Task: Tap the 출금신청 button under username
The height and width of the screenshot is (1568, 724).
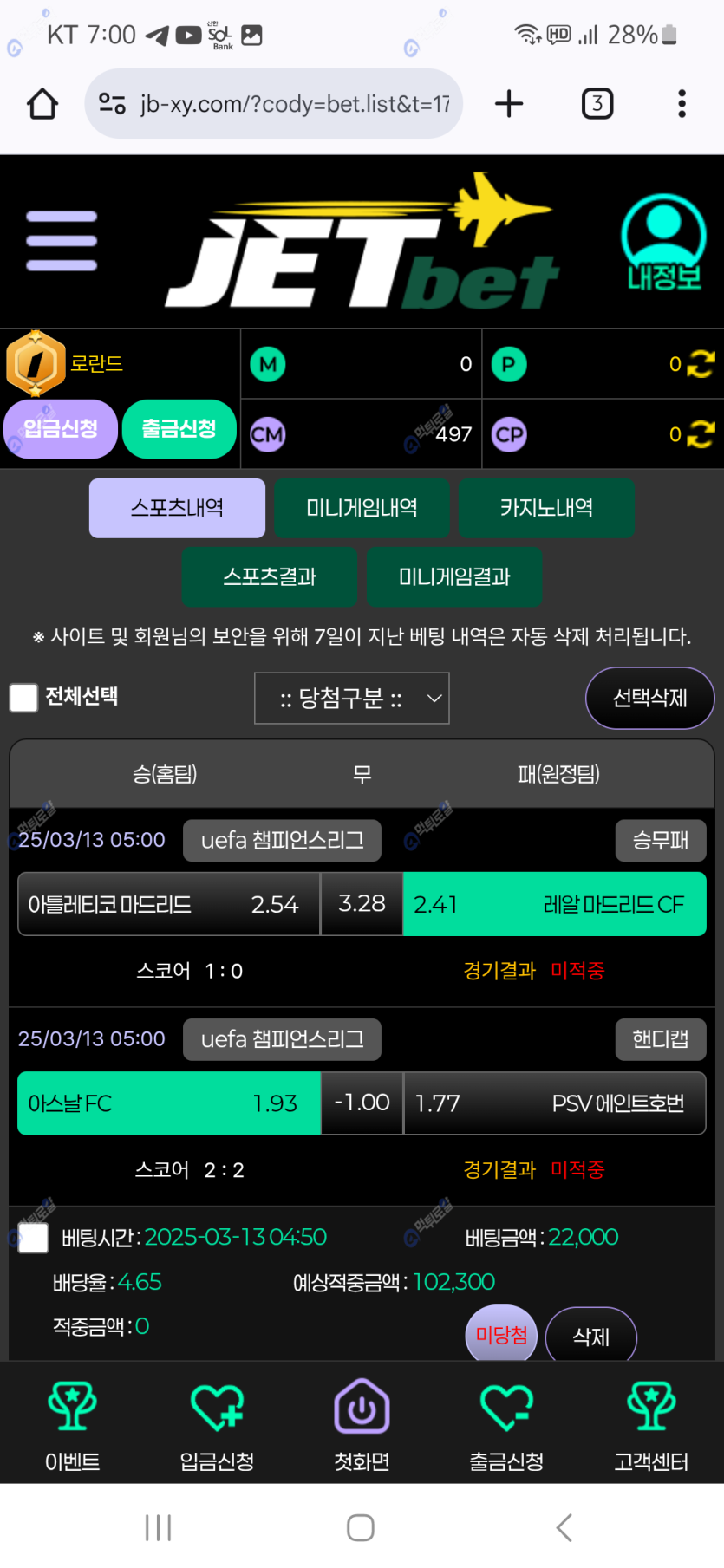Action: [x=179, y=429]
